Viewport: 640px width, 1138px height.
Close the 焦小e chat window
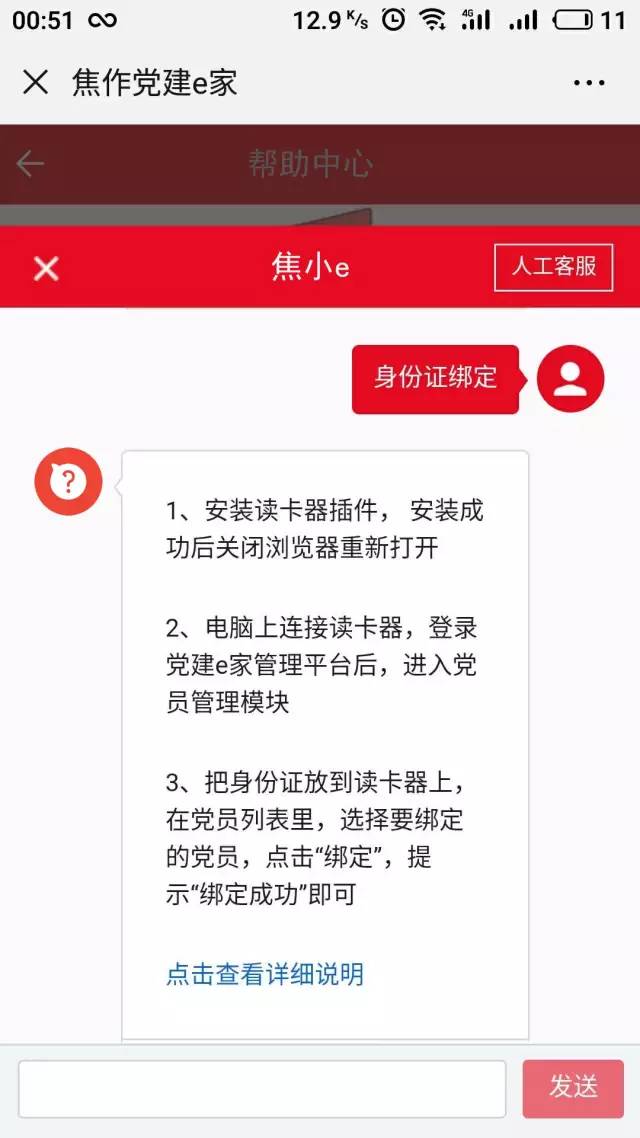point(46,269)
